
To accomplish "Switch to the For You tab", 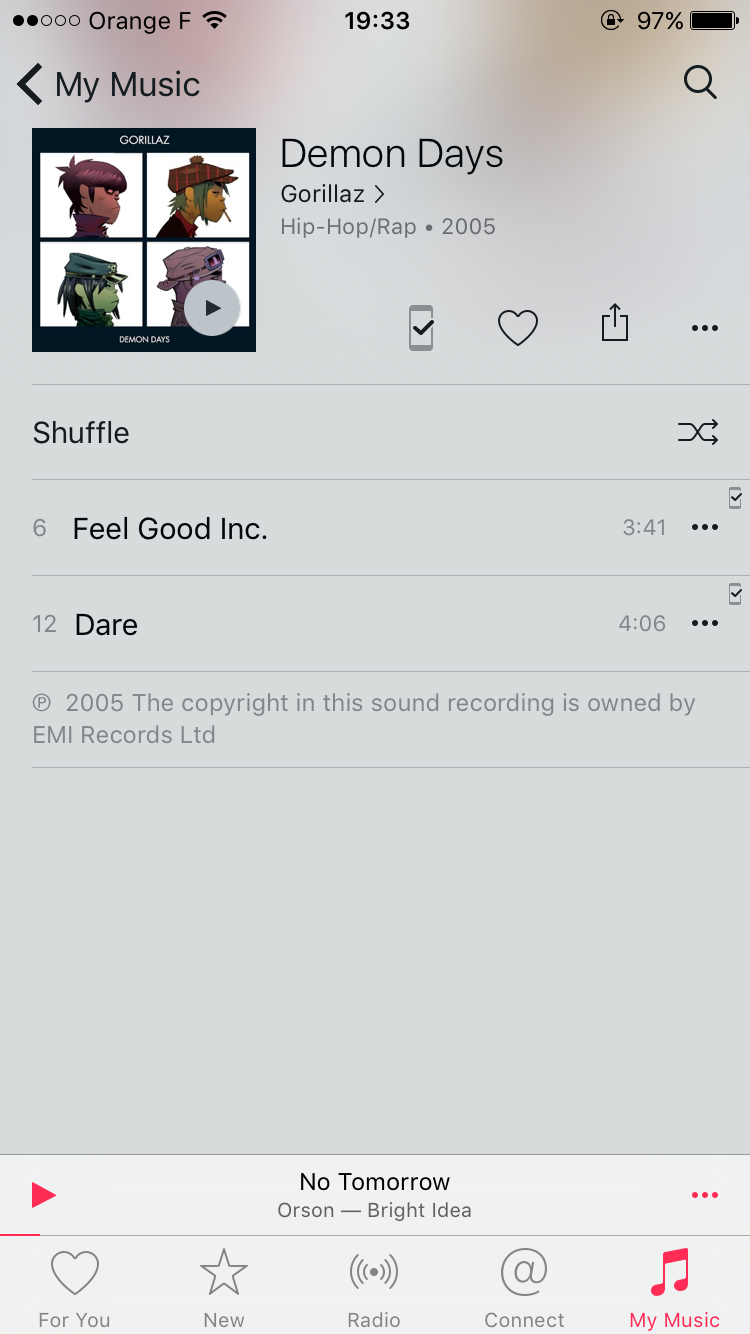I will click(x=75, y=1288).
